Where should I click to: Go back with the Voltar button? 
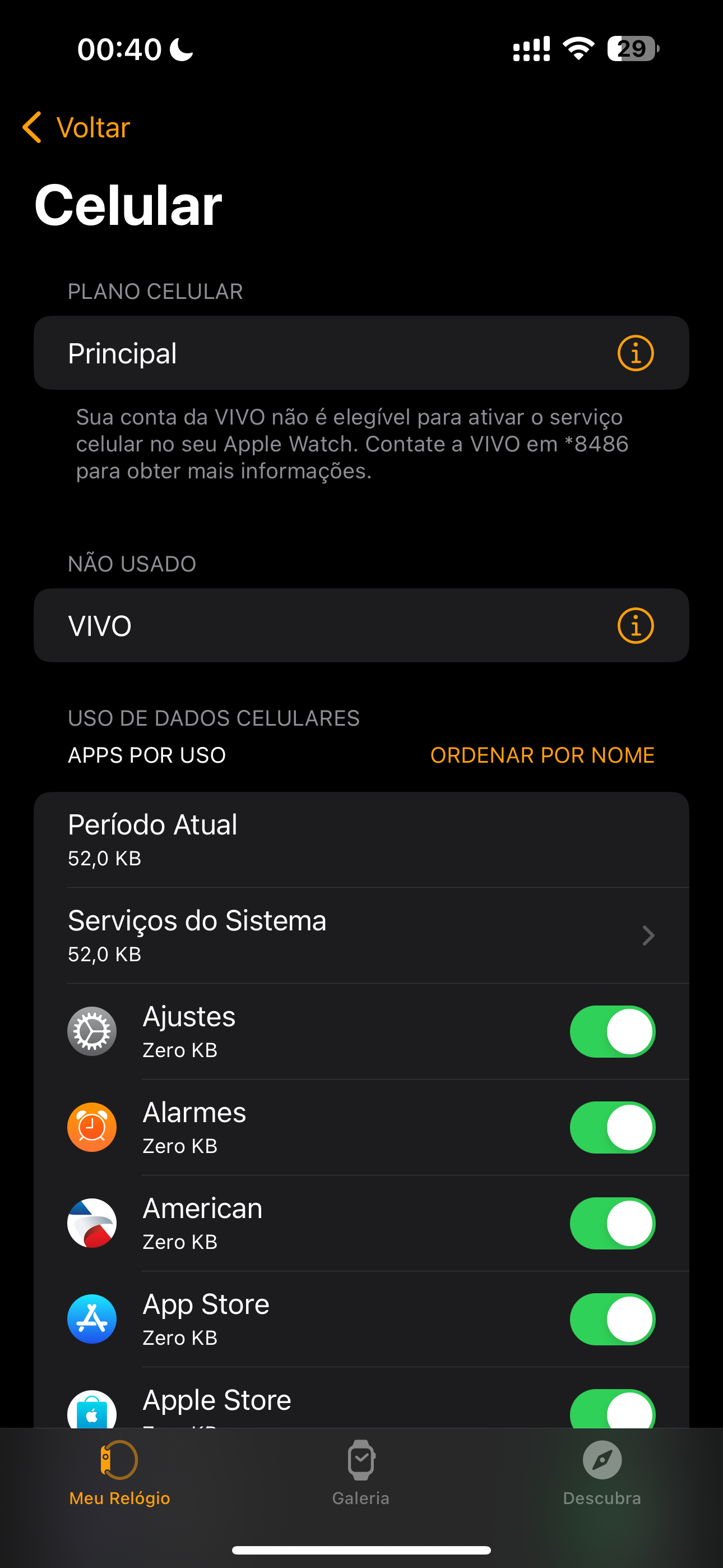(x=77, y=128)
